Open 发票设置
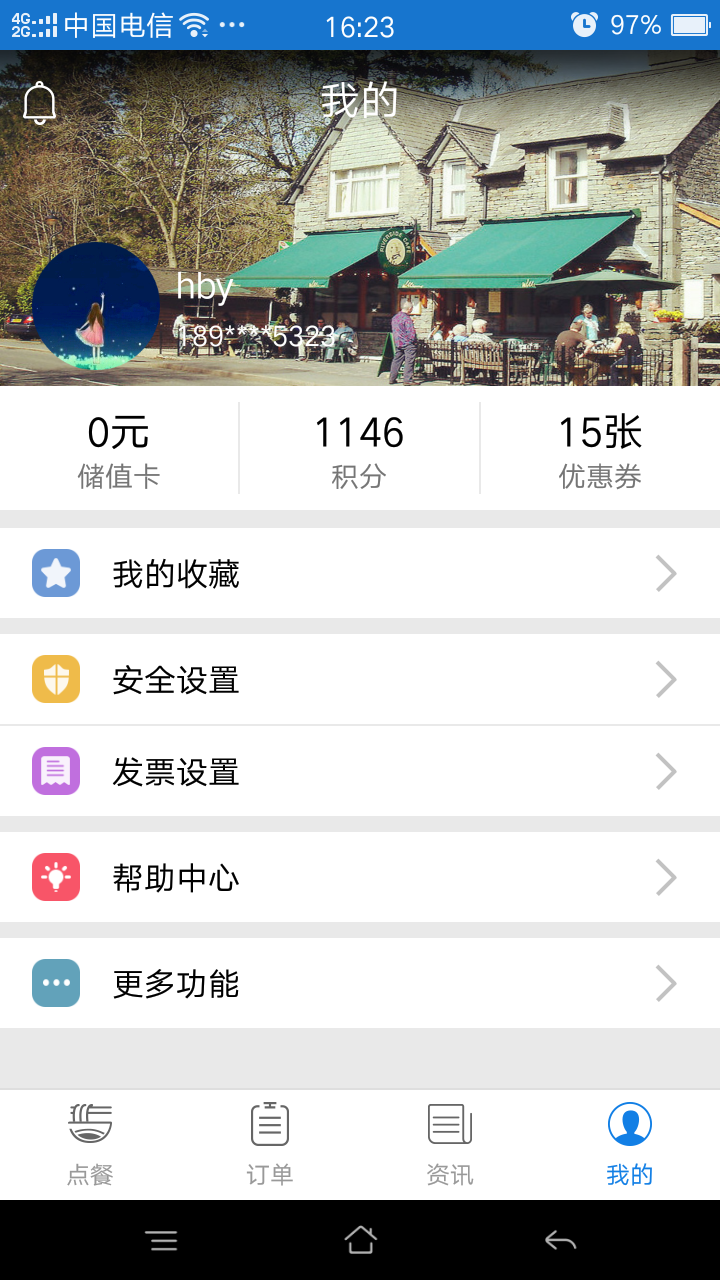Image resolution: width=720 pixels, height=1280 pixels. click(x=360, y=772)
